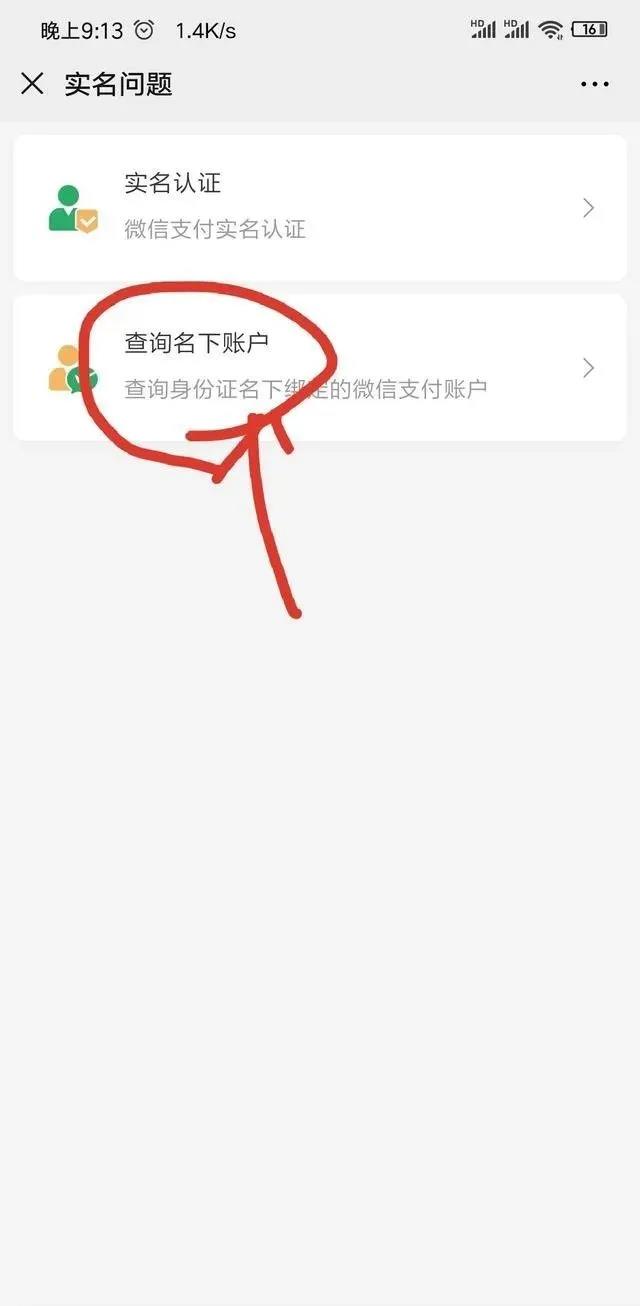
Task: Open 查询名下账户
Action: [320, 368]
